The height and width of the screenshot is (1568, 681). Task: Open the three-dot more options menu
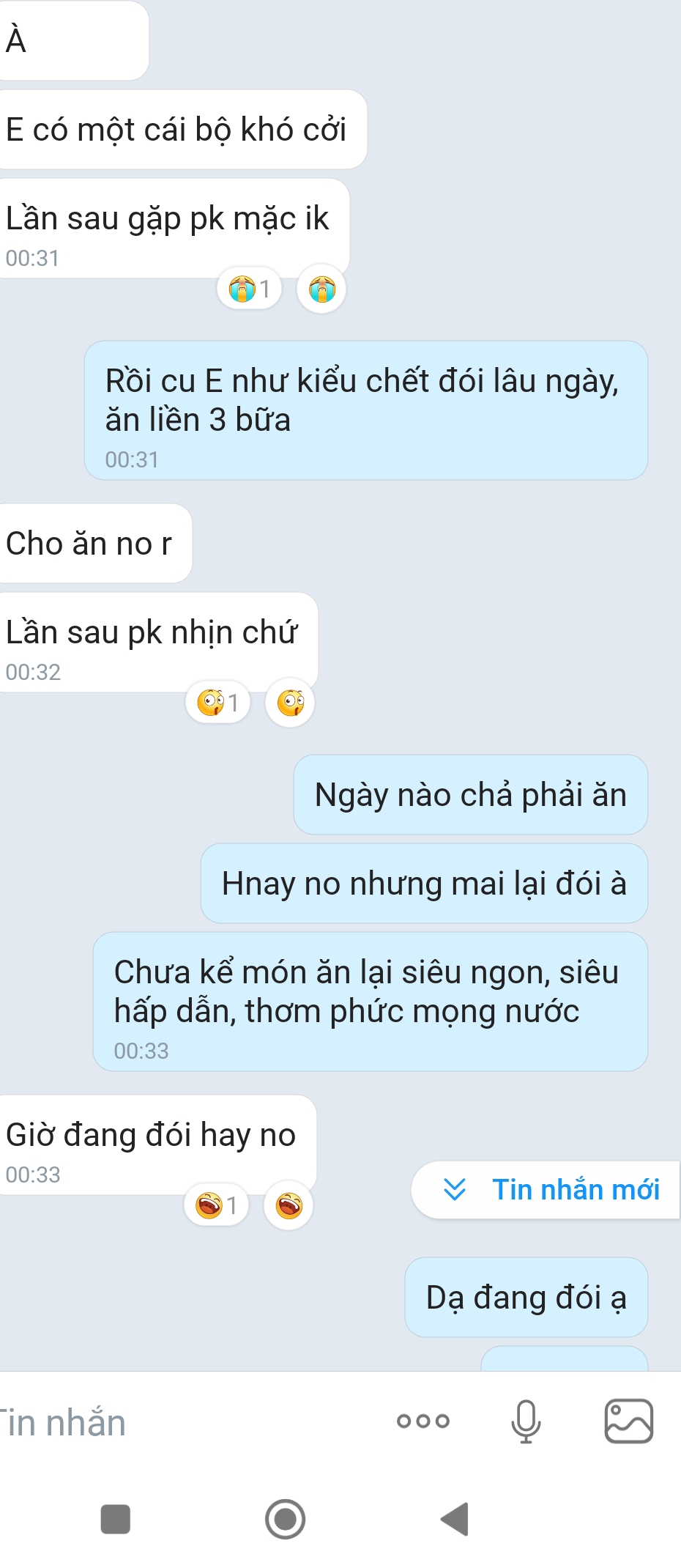click(x=423, y=1421)
